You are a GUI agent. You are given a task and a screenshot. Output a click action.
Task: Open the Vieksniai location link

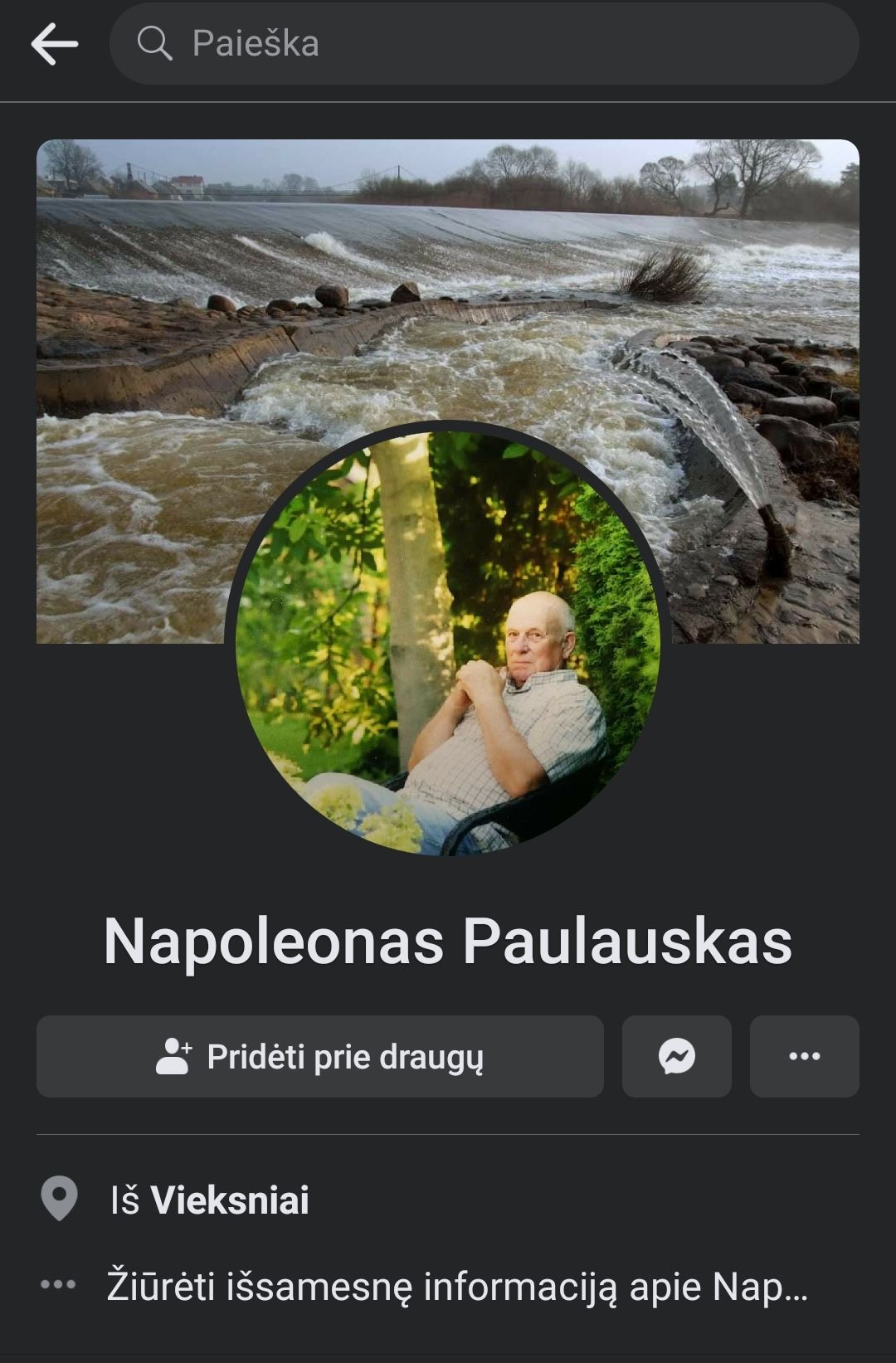[229, 1200]
